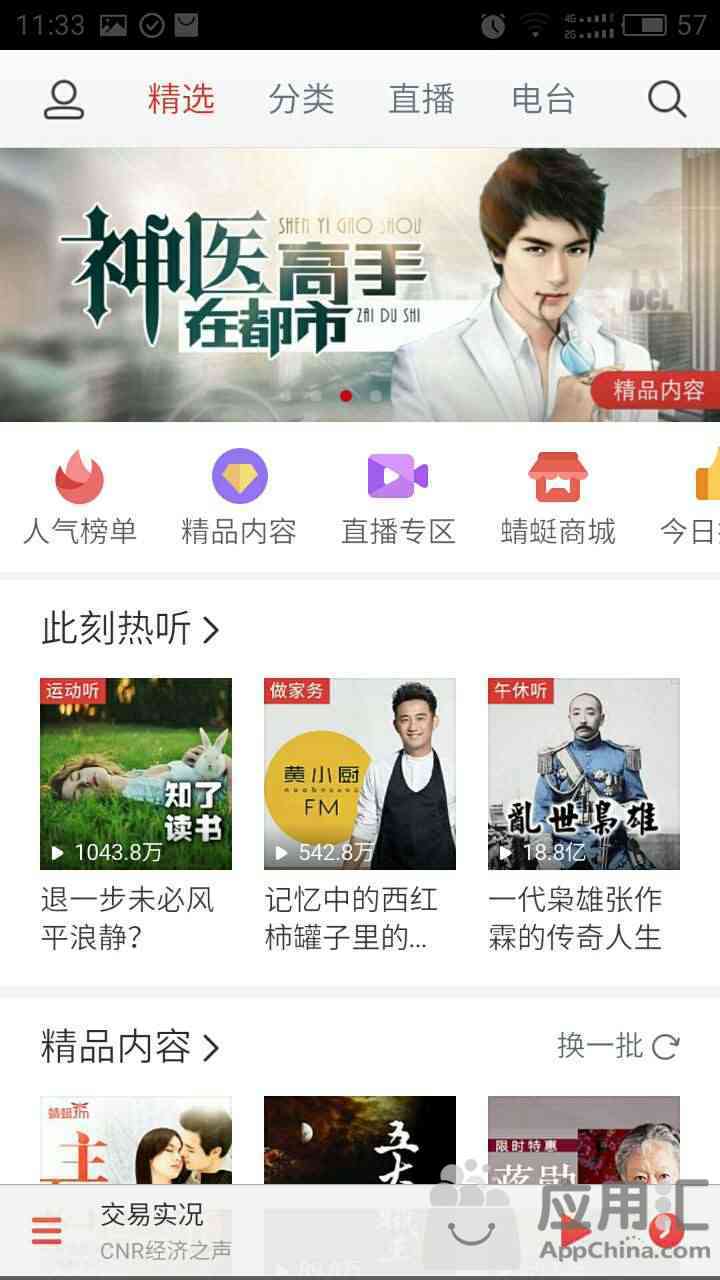The height and width of the screenshot is (1280, 720).
Task: Open the search icon
Action: pyautogui.click(x=666, y=100)
